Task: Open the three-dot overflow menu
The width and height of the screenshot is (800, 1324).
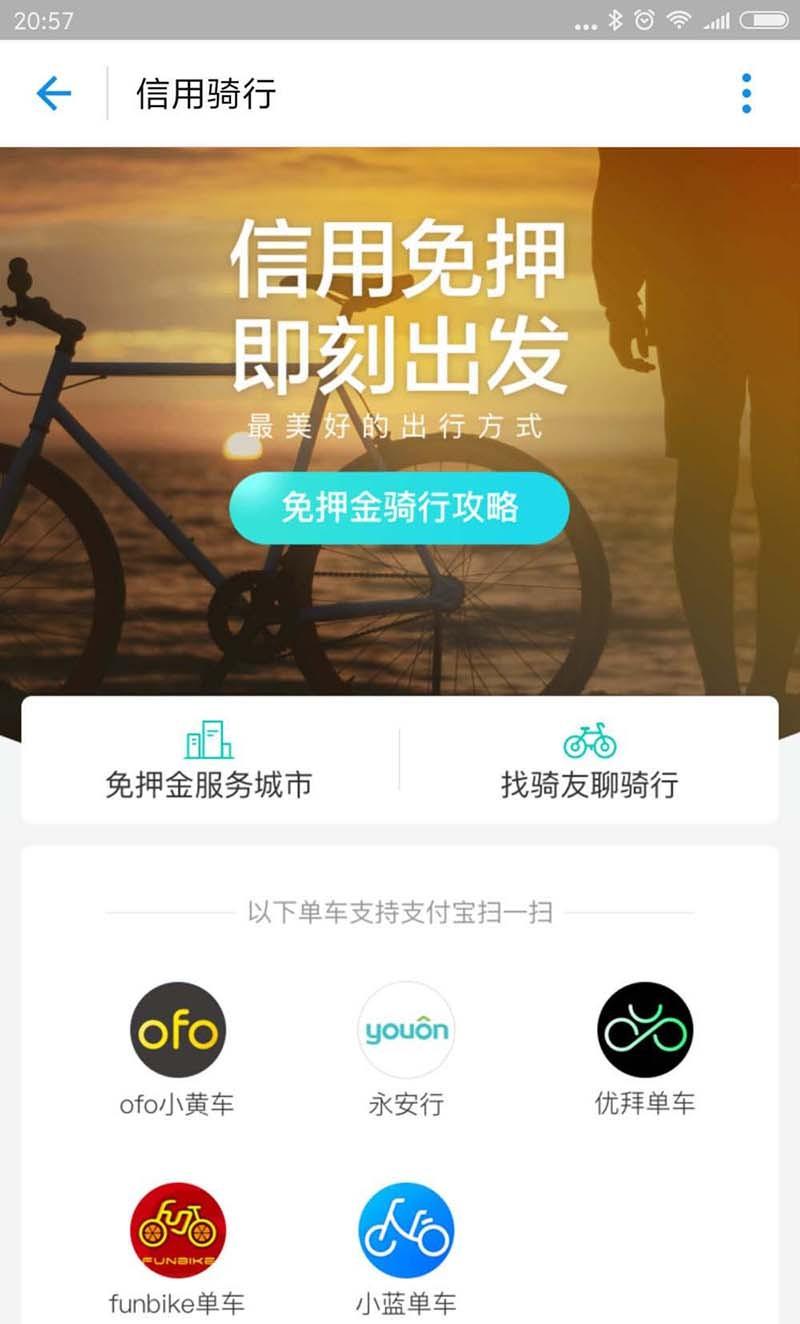Action: pyautogui.click(x=744, y=93)
